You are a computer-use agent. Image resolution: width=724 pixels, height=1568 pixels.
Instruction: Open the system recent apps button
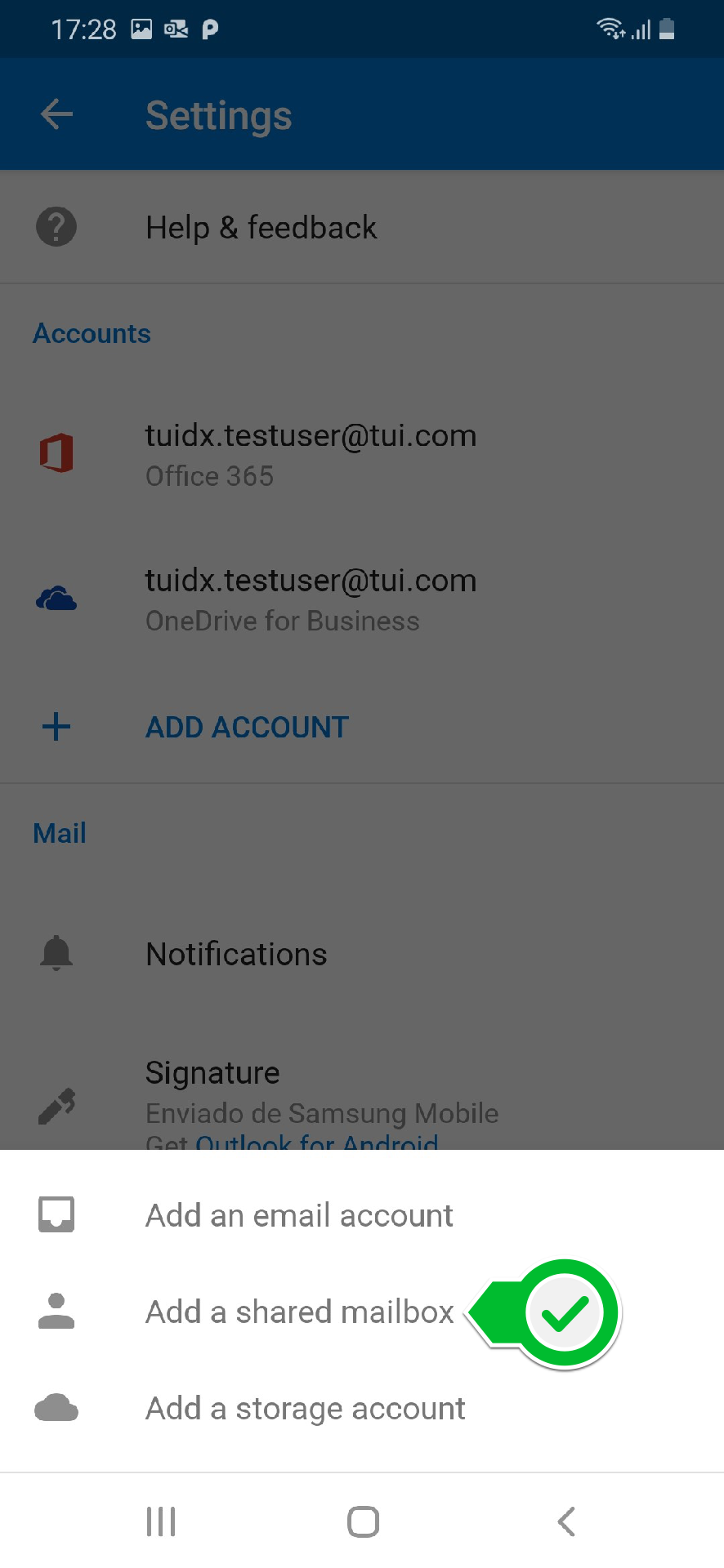[161, 1521]
